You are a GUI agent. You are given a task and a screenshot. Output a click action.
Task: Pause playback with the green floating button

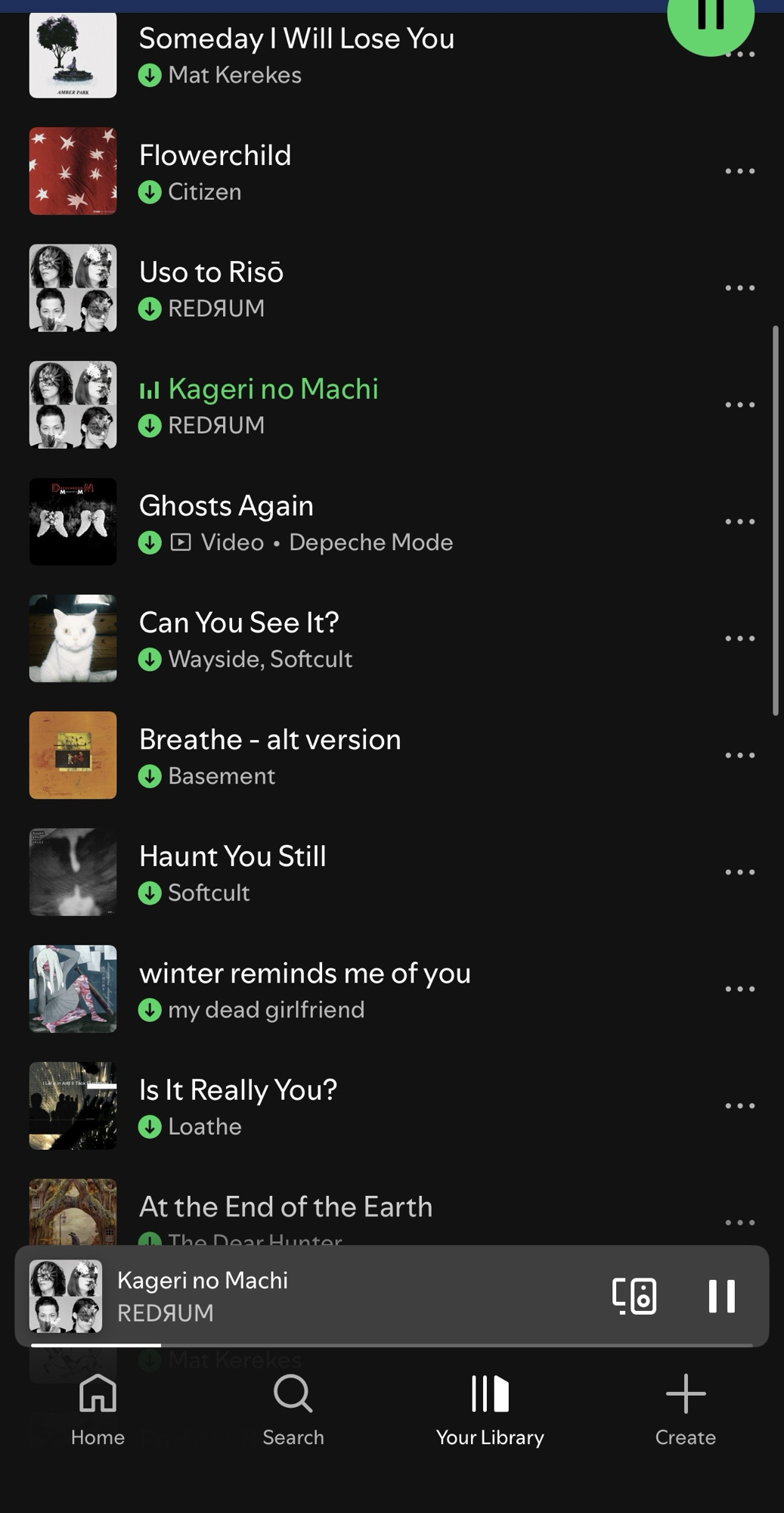[710, 19]
